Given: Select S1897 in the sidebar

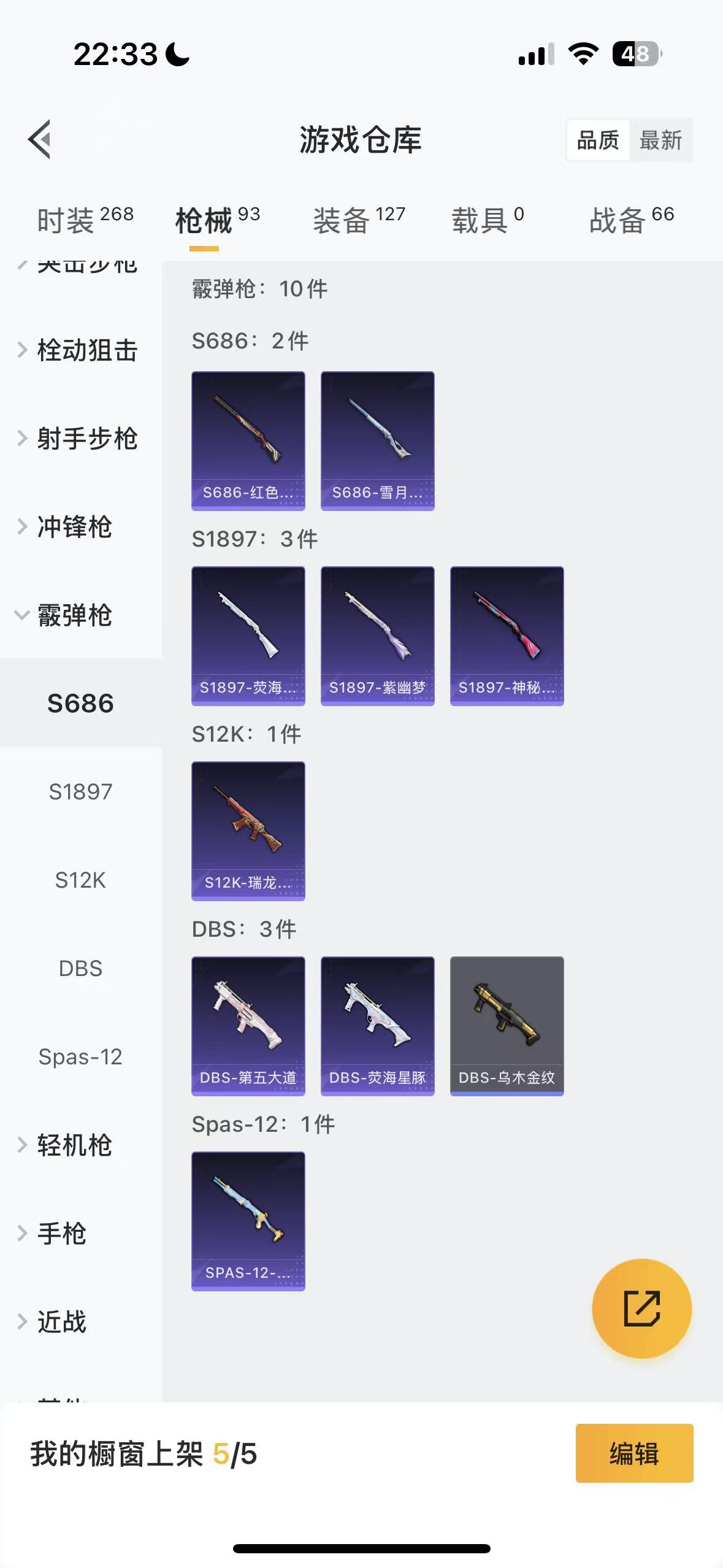Looking at the screenshot, I should 80,792.
